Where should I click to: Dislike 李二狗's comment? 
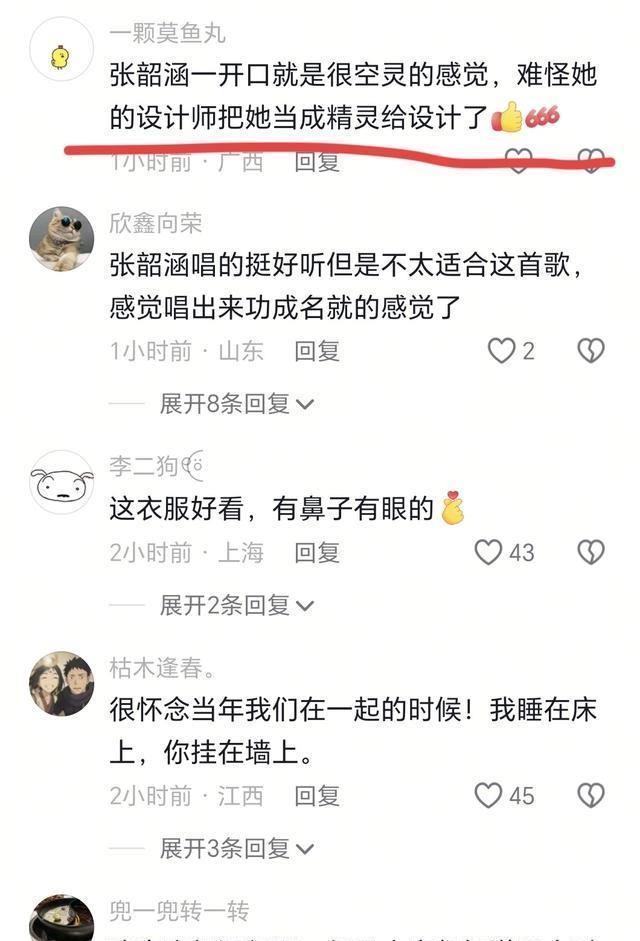591,552
